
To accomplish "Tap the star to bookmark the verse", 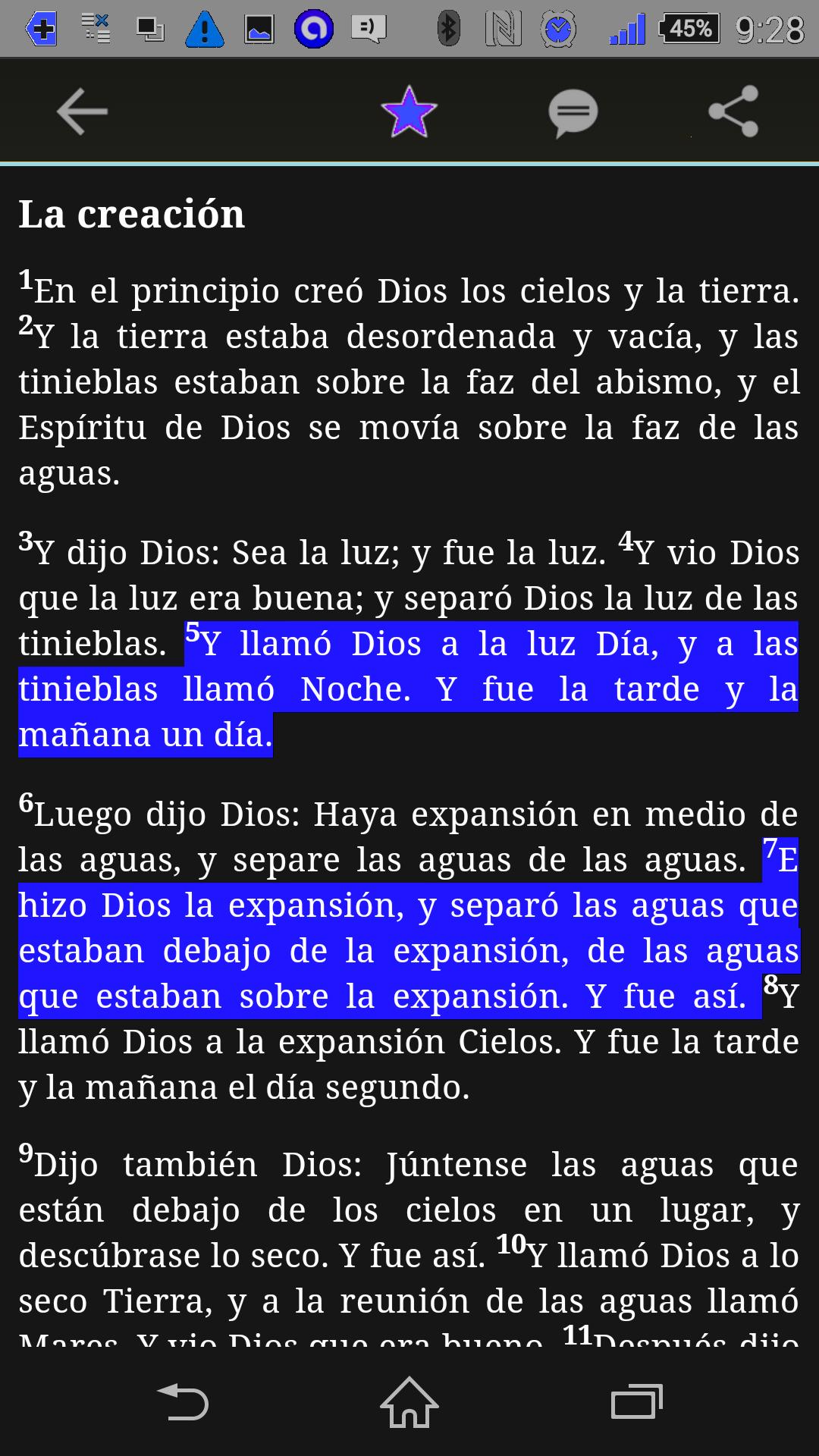I will click(409, 111).
